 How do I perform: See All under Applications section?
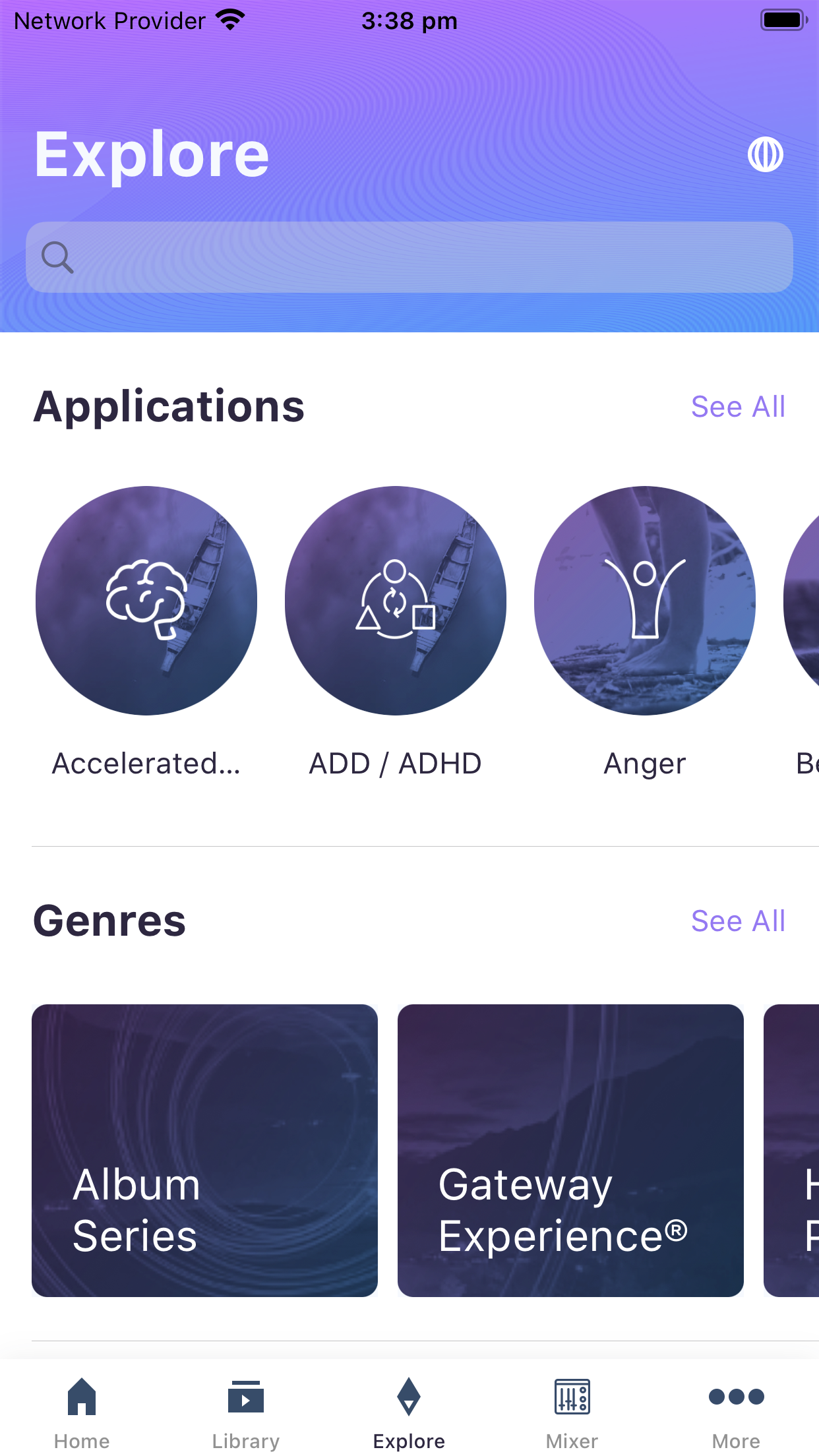[x=738, y=407]
